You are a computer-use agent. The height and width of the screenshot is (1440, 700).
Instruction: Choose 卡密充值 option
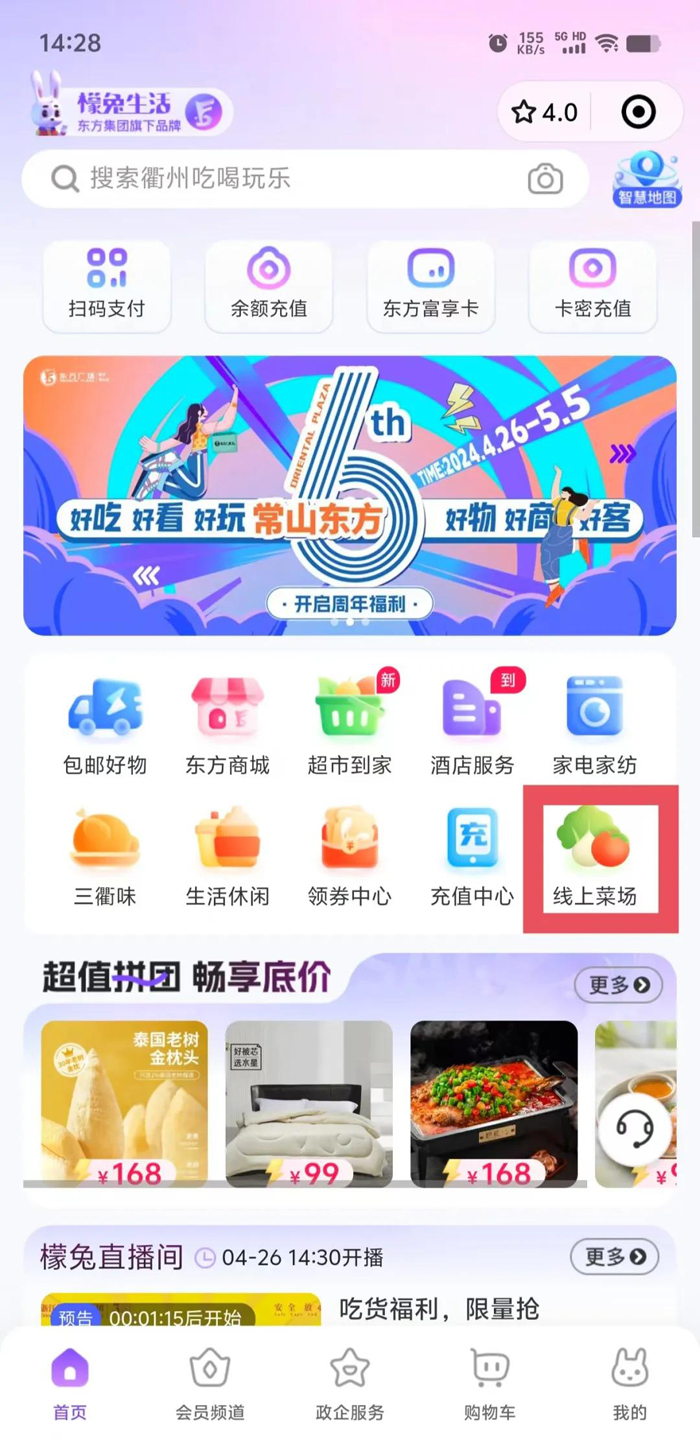pos(593,285)
